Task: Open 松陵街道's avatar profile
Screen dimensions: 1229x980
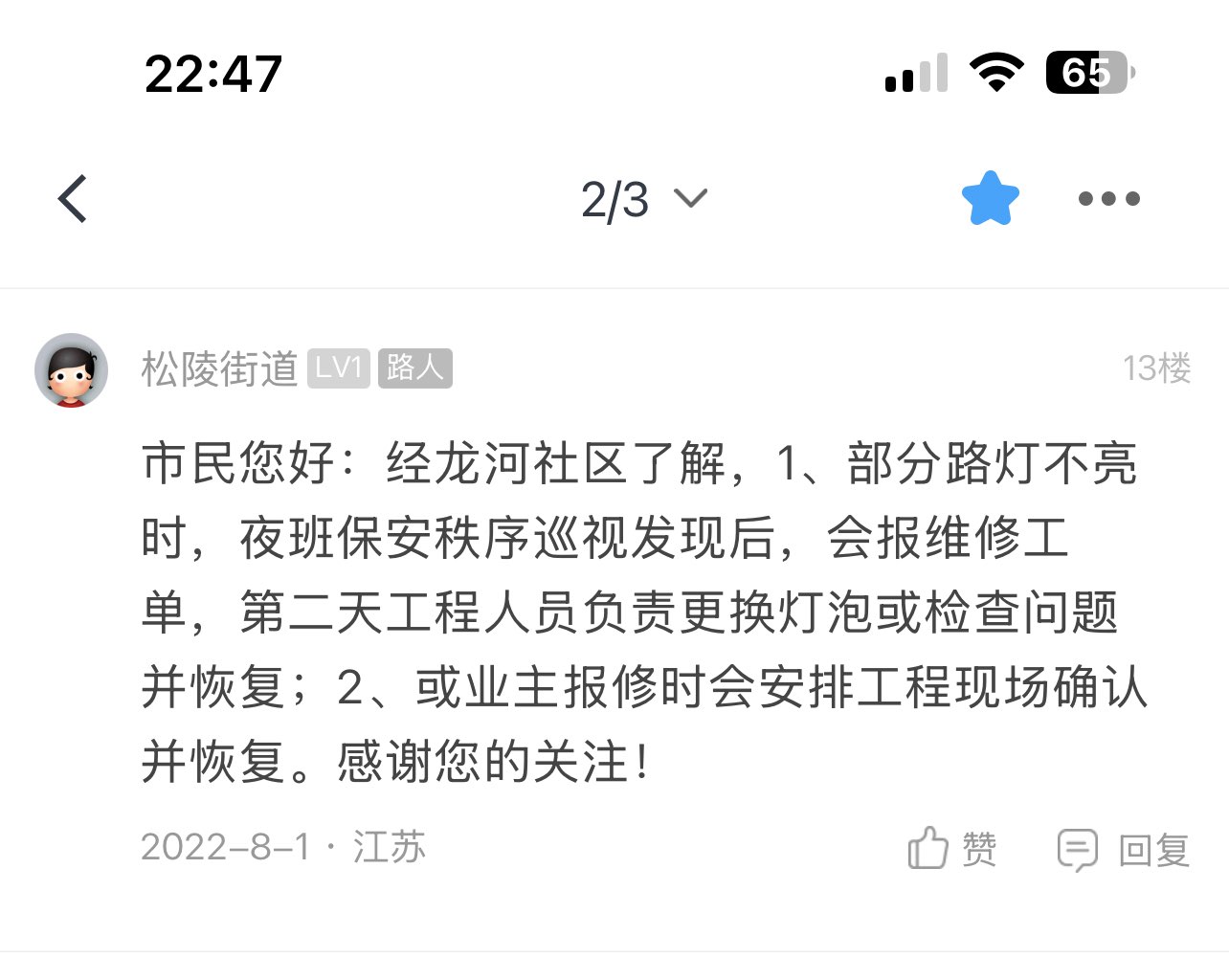Action: coord(71,370)
